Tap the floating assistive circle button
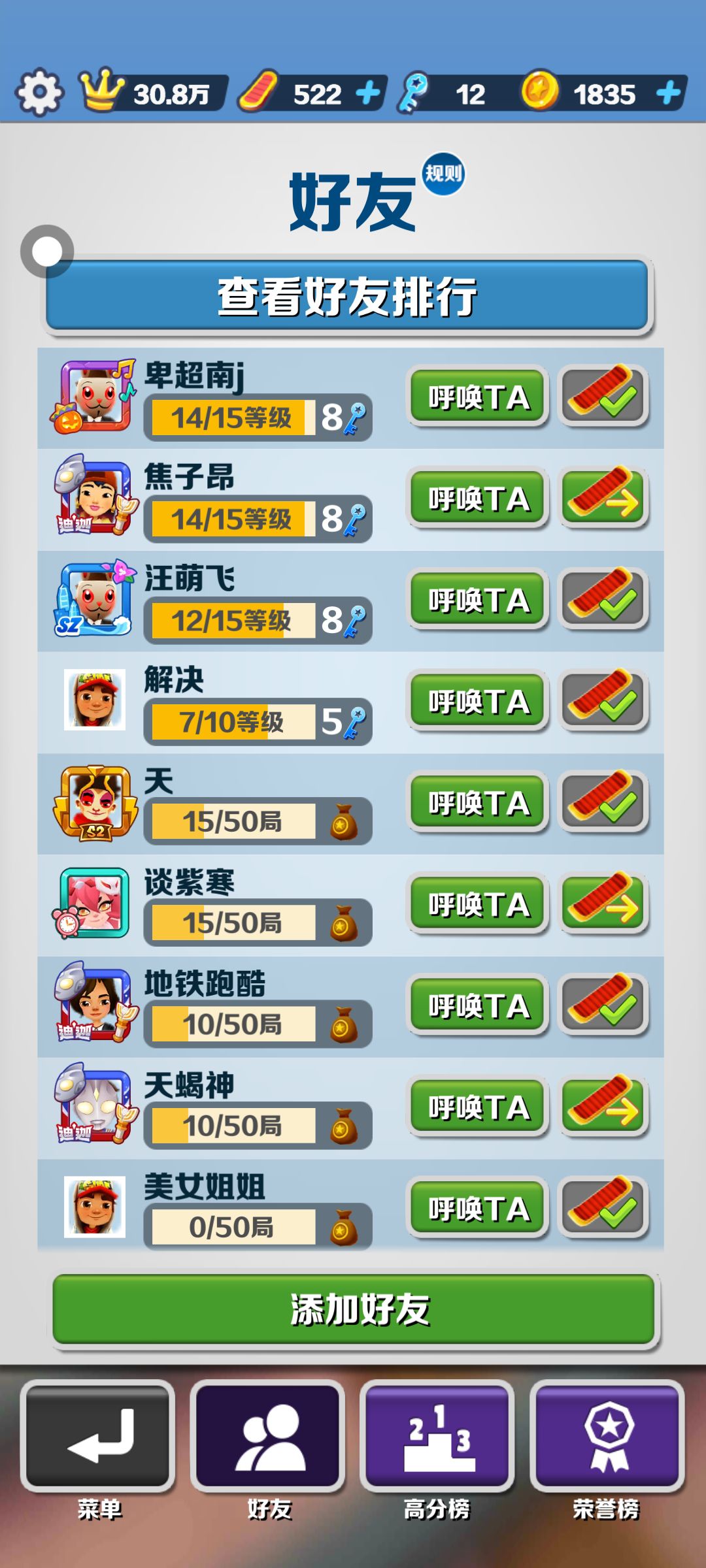 point(47,252)
